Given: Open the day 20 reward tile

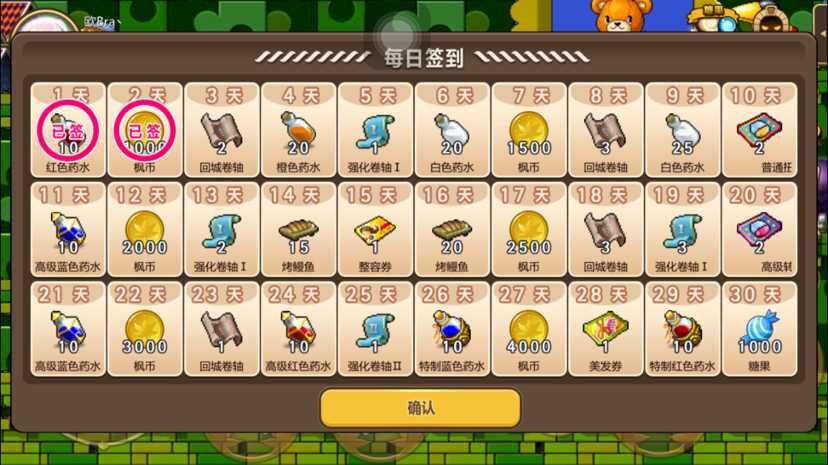Looking at the screenshot, I should pyautogui.click(x=759, y=230).
